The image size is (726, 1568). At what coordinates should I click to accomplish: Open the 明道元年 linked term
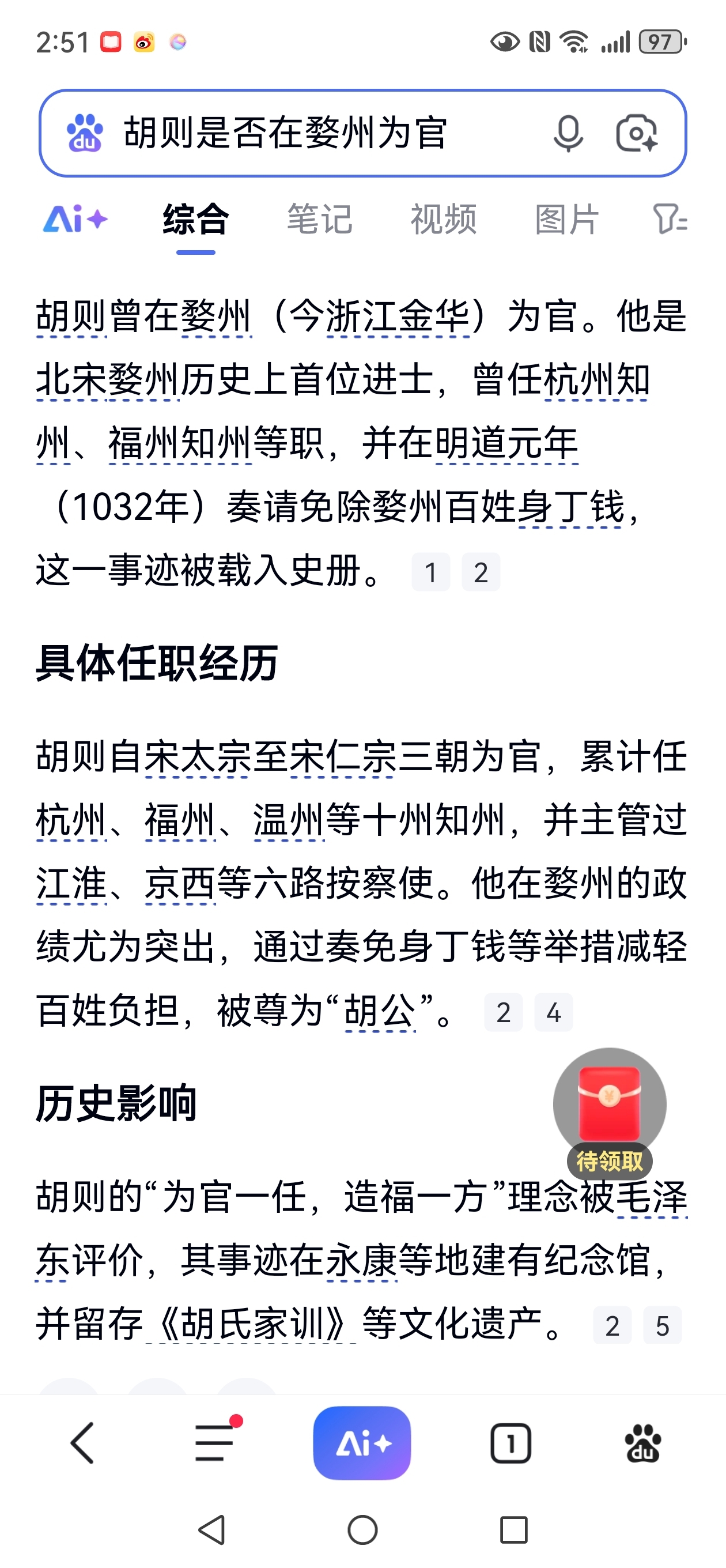506,444
